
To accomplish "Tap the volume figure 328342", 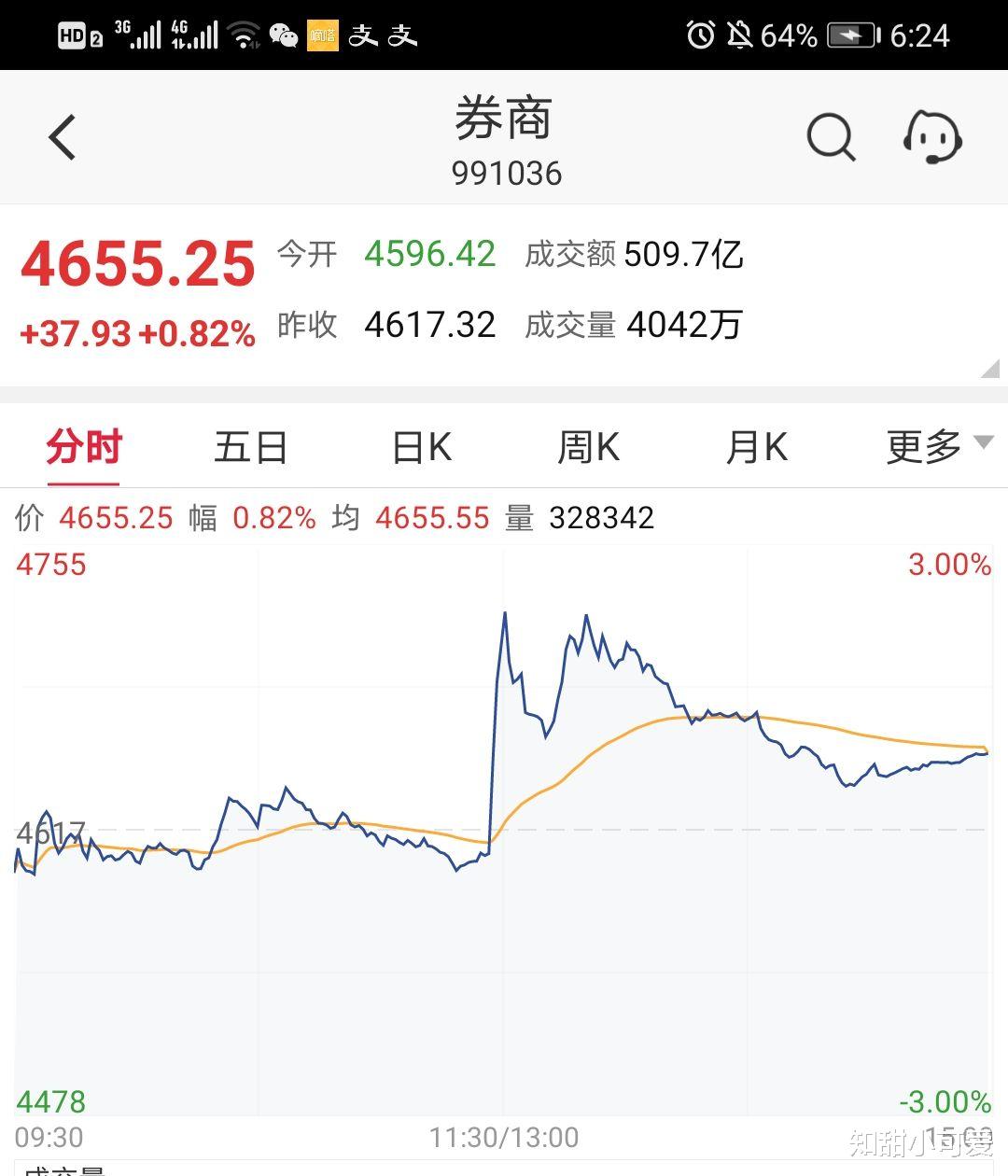I will [602, 518].
